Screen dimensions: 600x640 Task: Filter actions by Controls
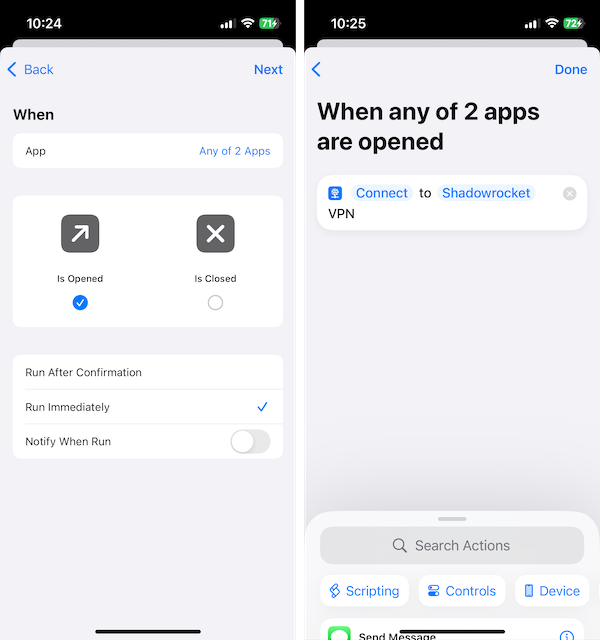461,591
